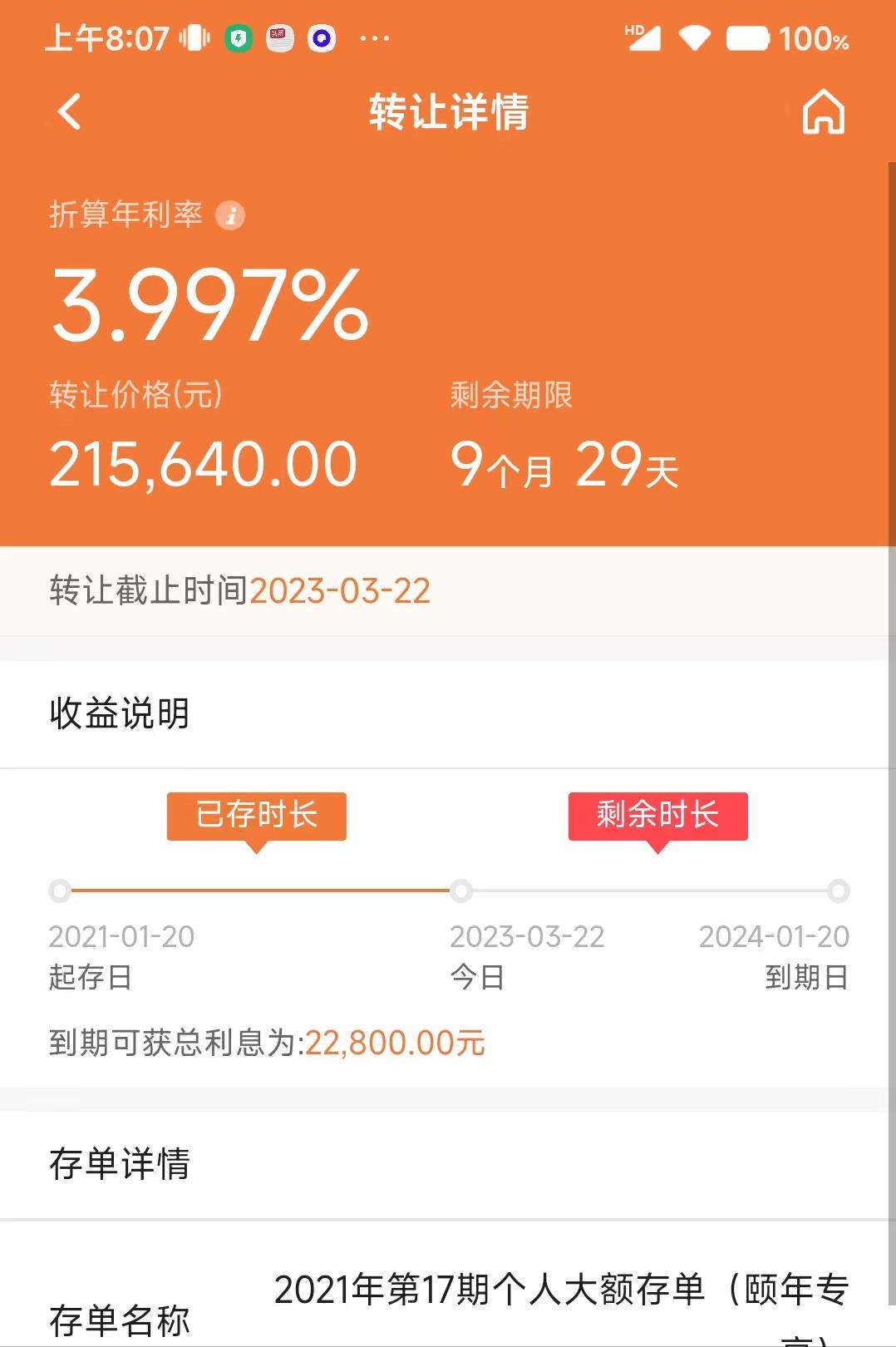896x1347 pixels.
Task: Tap the 已存时长 orange tag
Action: [x=256, y=817]
